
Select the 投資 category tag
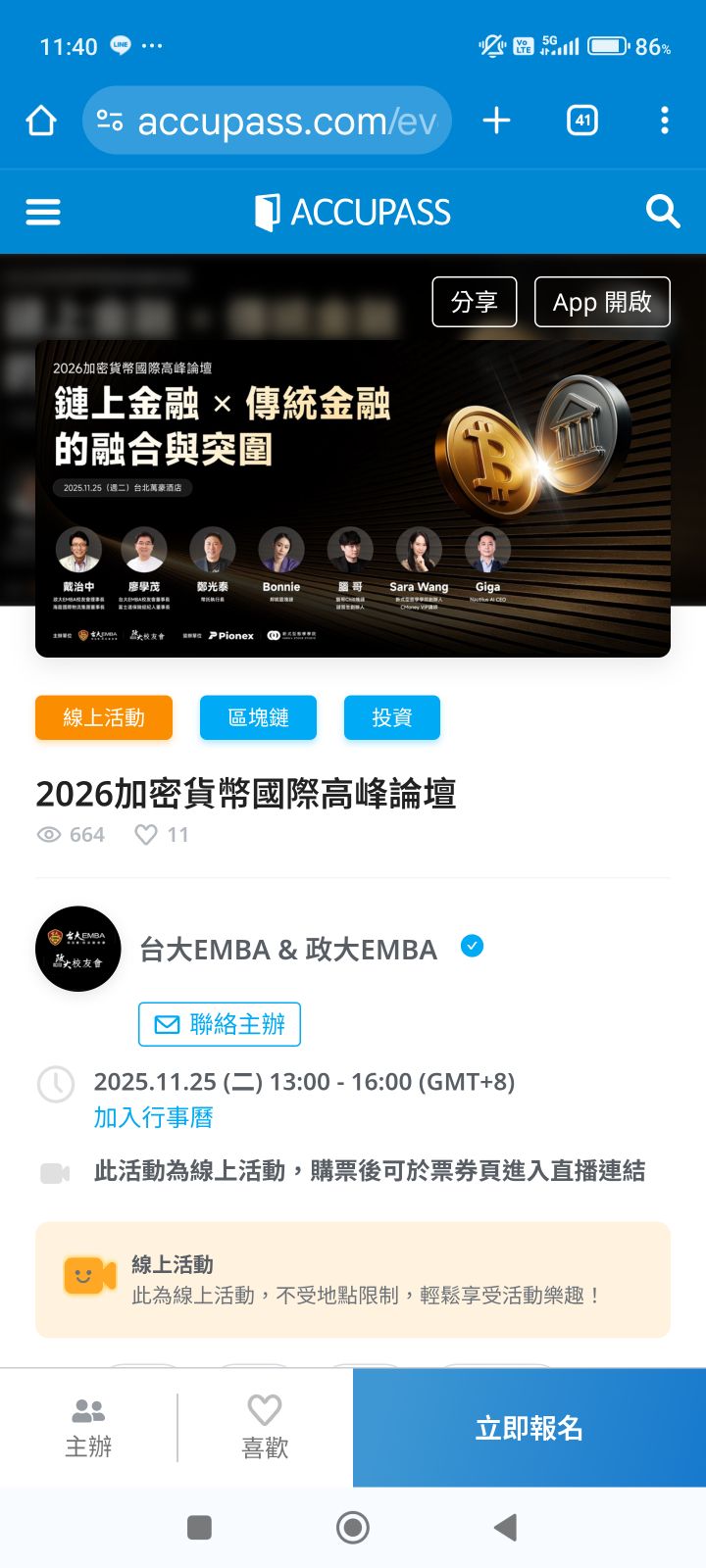[x=391, y=717]
